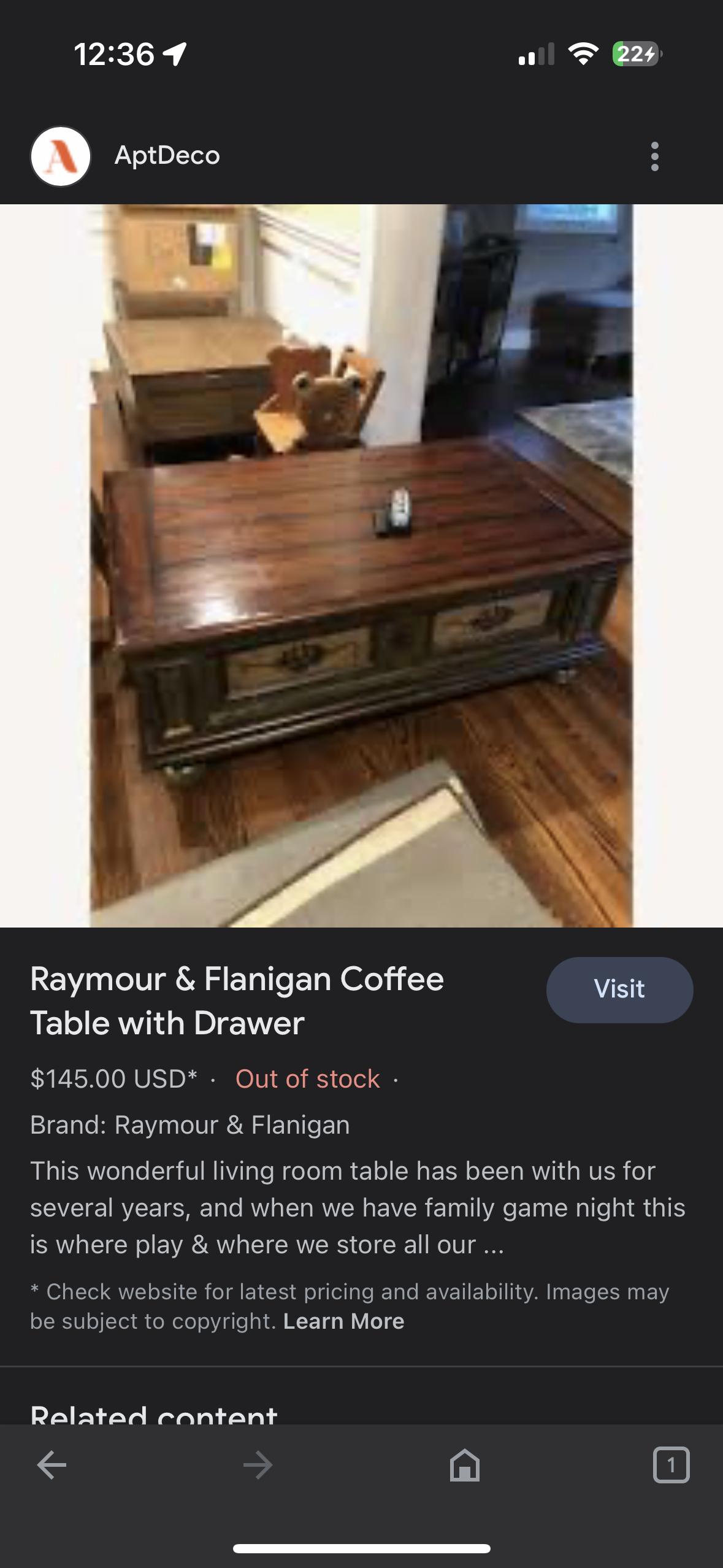
Task: Open the tab switcher
Action: (671, 1466)
